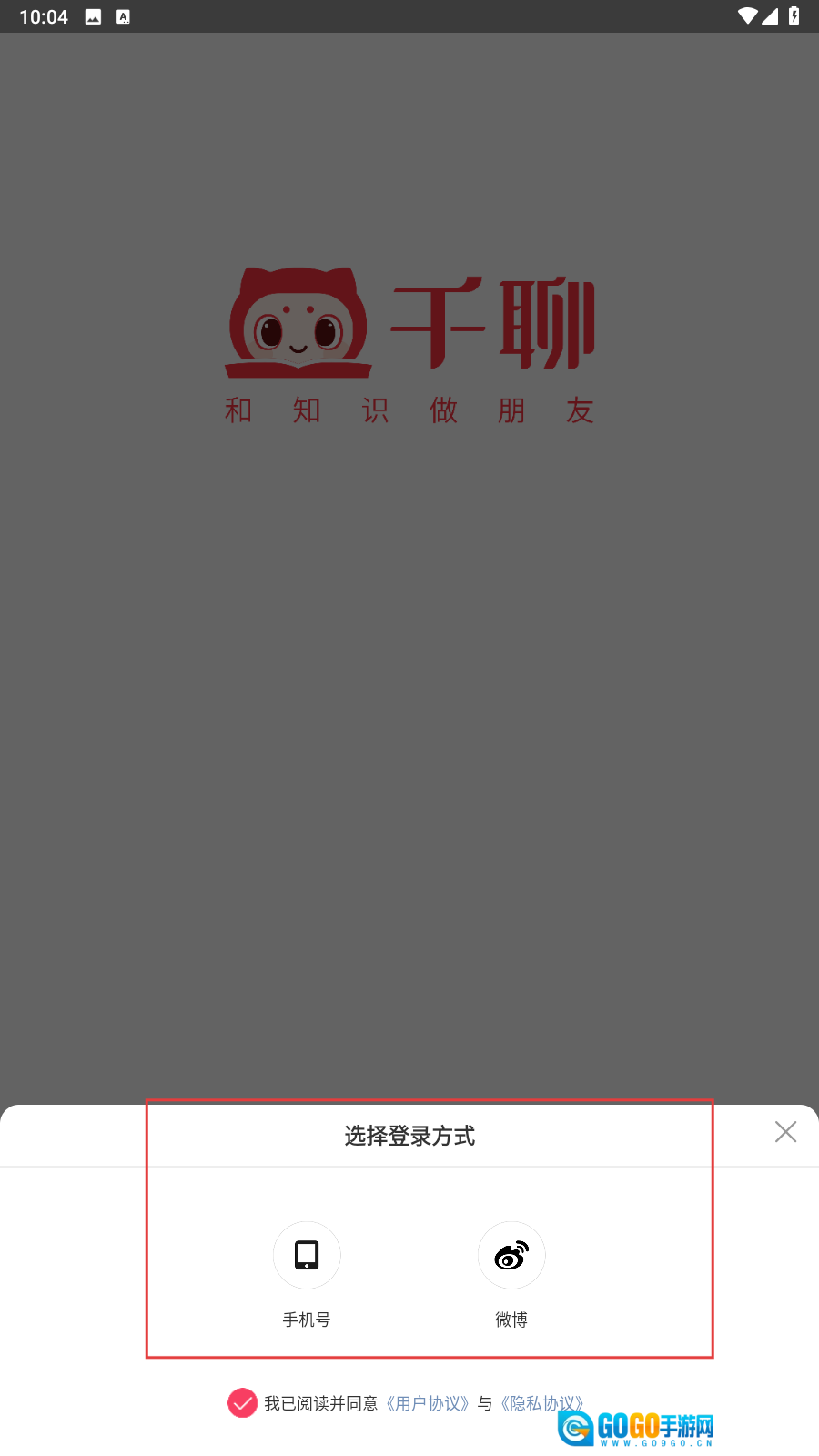Log in with phone number (手机号)
The width and height of the screenshot is (819, 1456).
coord(307,1256)
